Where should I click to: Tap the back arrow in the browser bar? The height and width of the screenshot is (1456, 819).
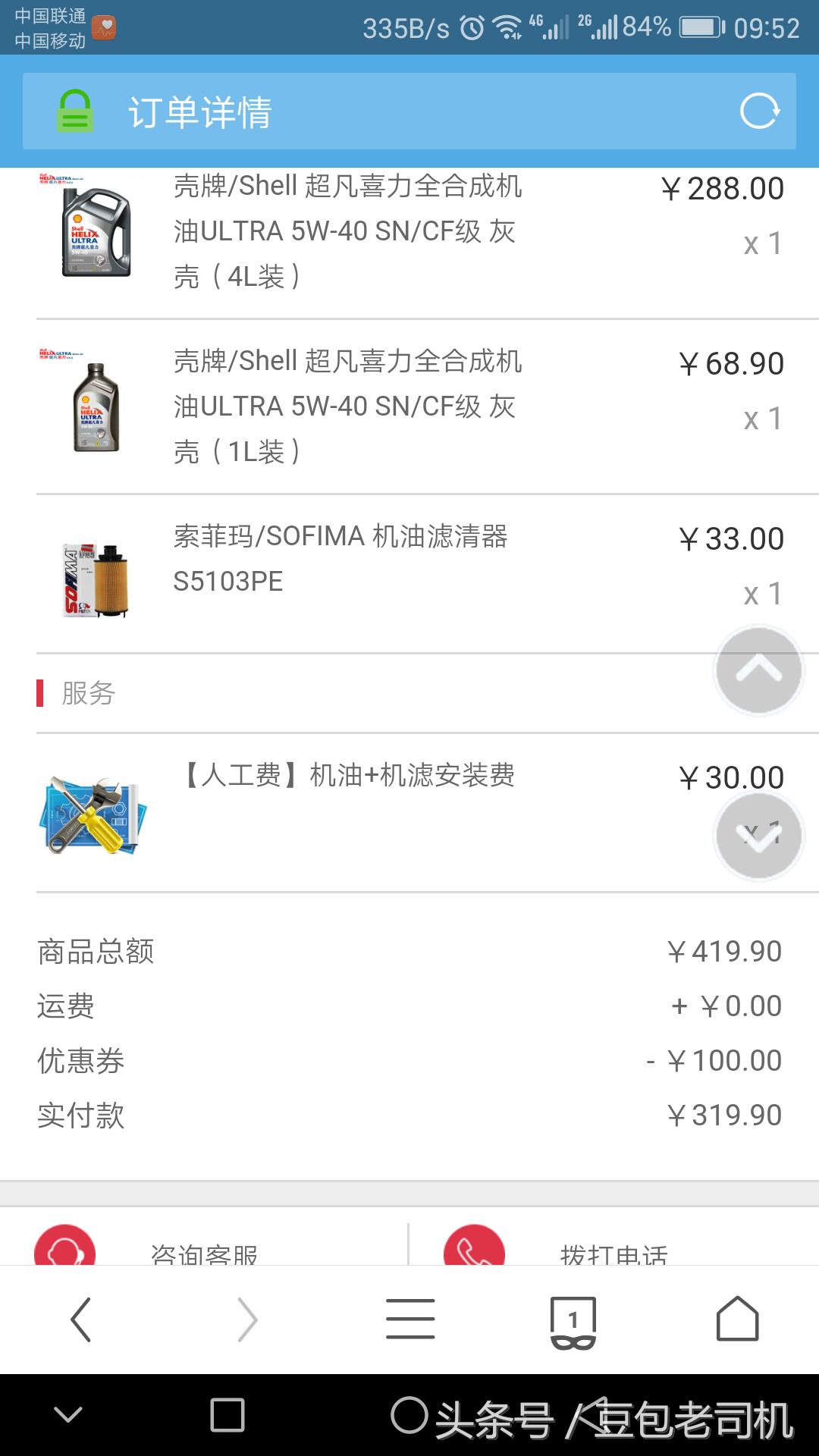pos(81,1318)
